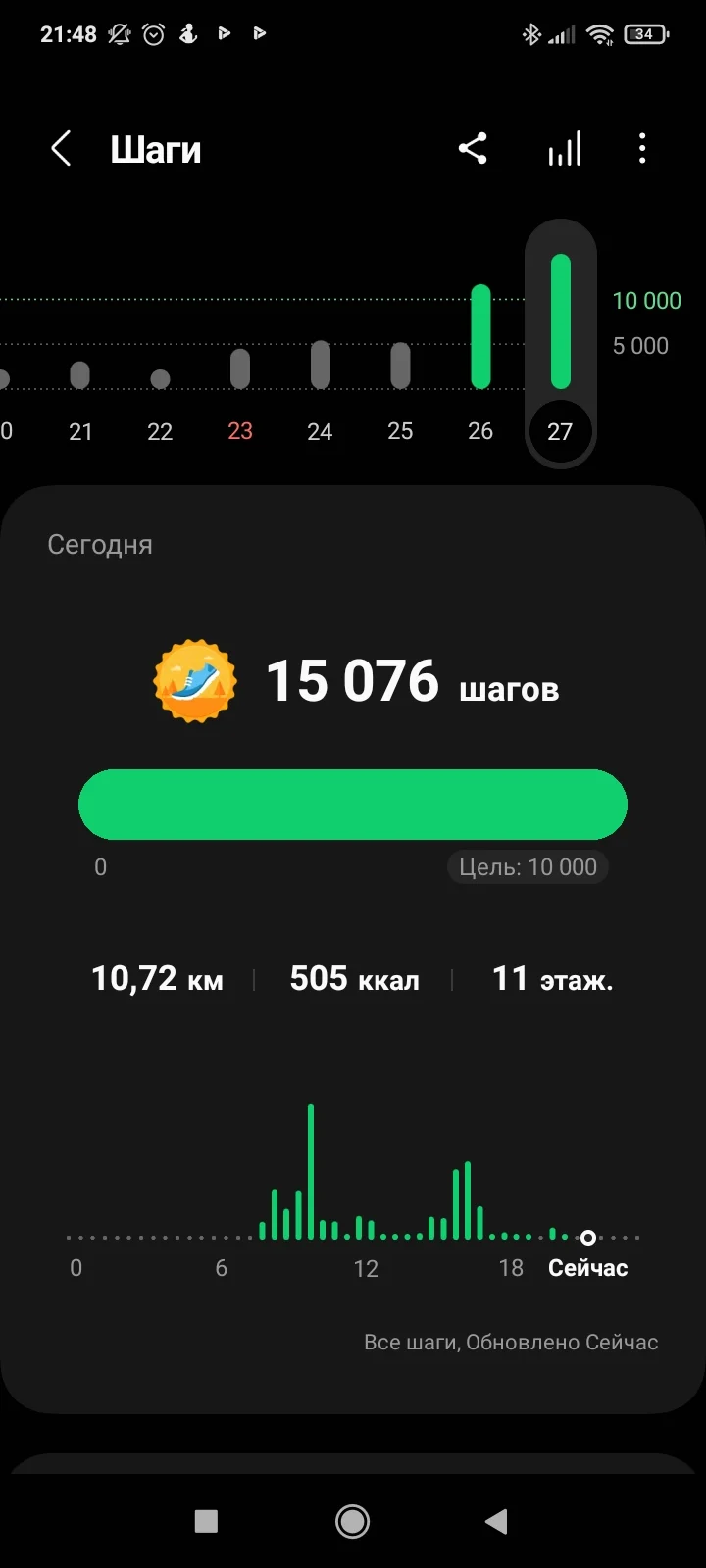
Task: Open recent apps with the square button
Action: click(206, 1521)
